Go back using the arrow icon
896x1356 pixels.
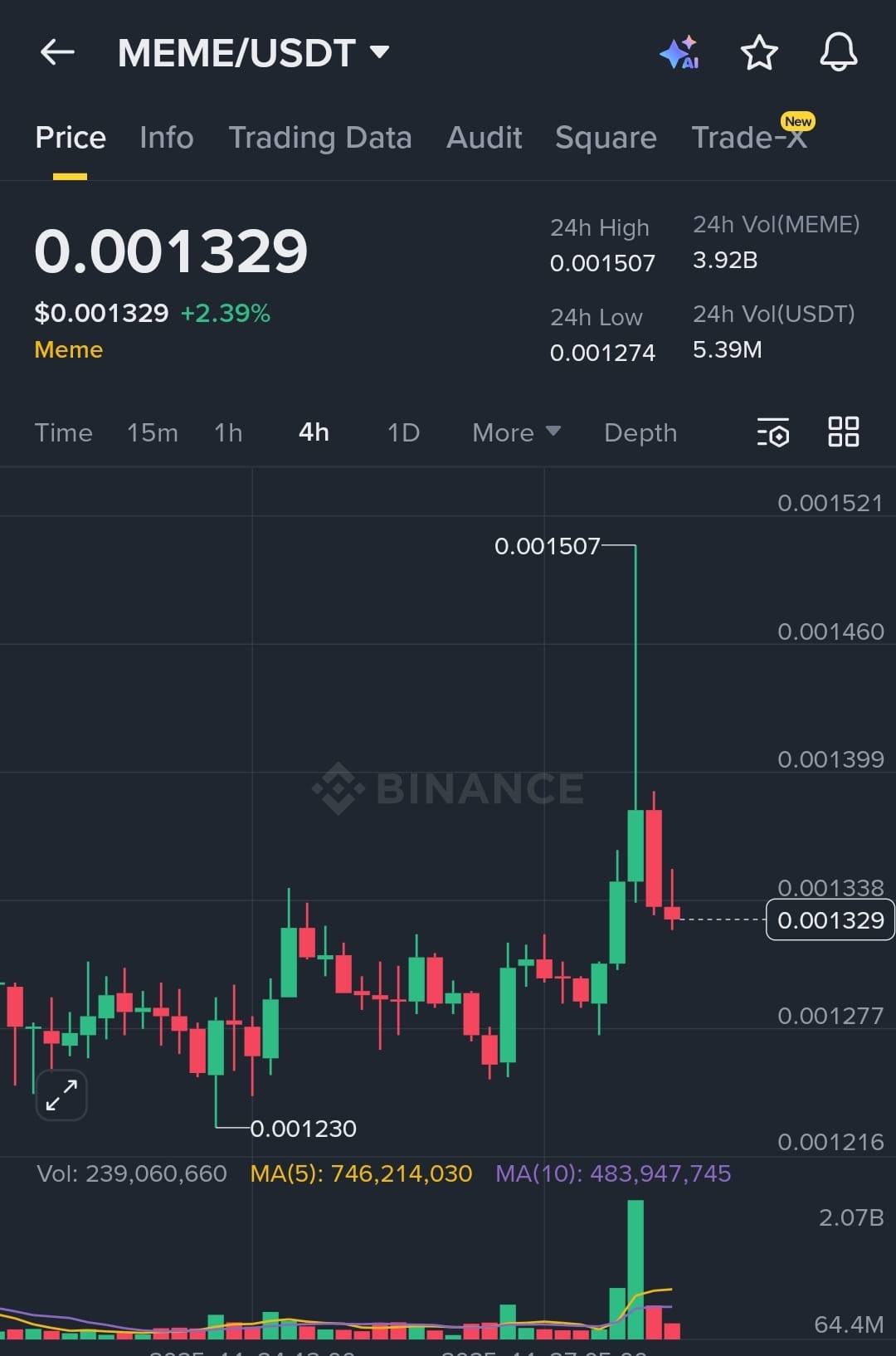pyautogui.click(x=57, y=52)
